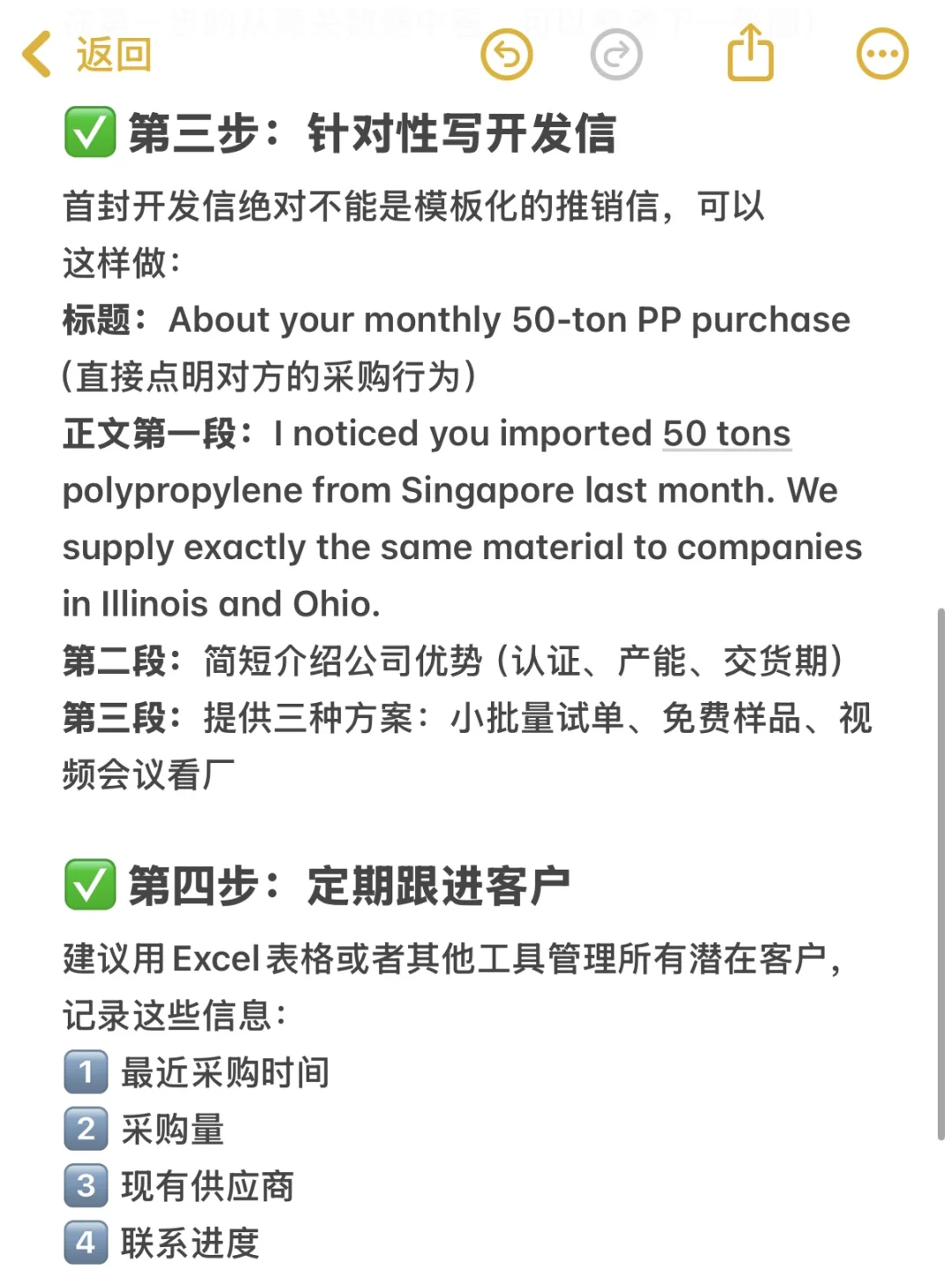
Task: Undo the last edit
Action: click(x=507, y=55)
